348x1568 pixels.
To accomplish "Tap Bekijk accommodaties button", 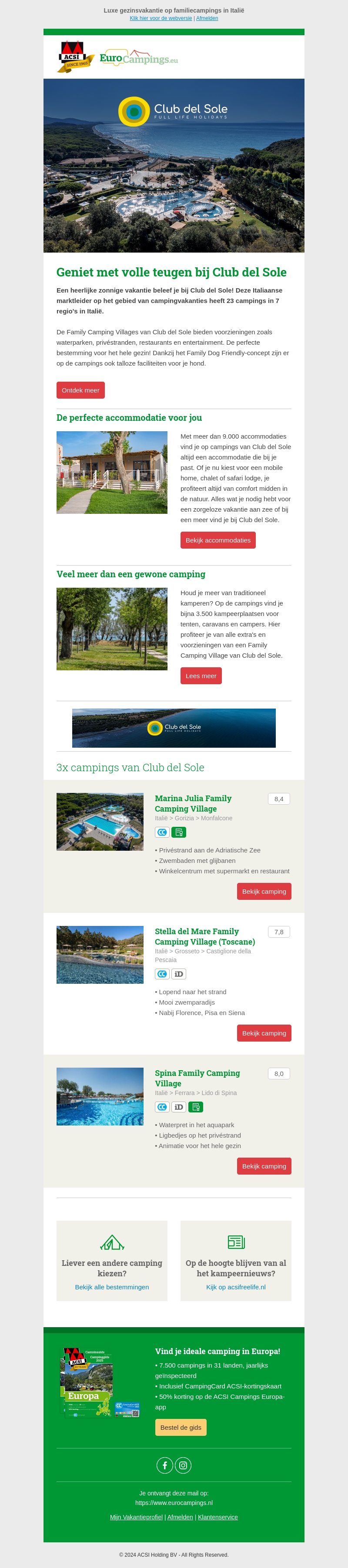I will coord(217,540).
